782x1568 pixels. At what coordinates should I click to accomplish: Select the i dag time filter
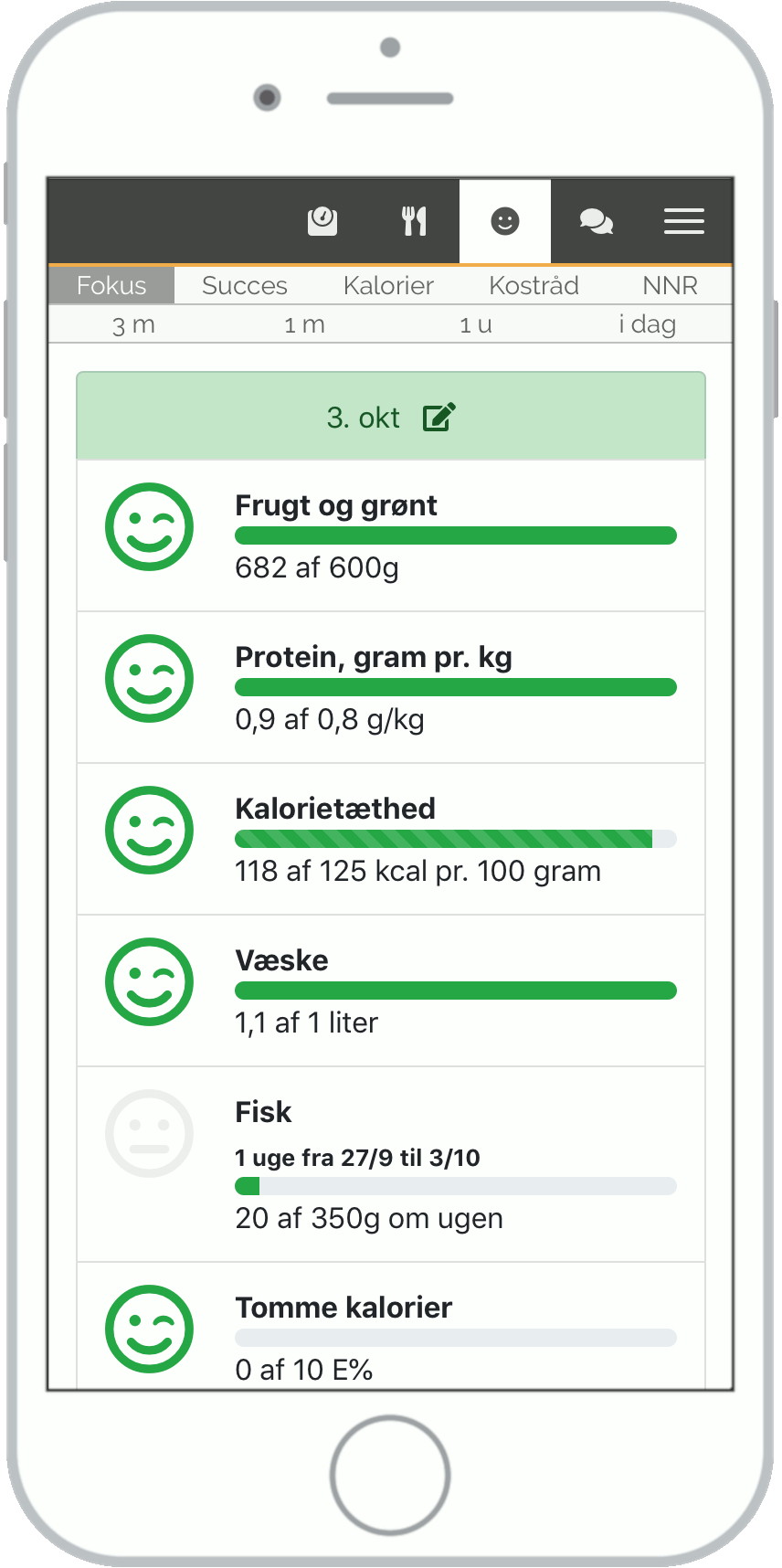tap(647, 323)
